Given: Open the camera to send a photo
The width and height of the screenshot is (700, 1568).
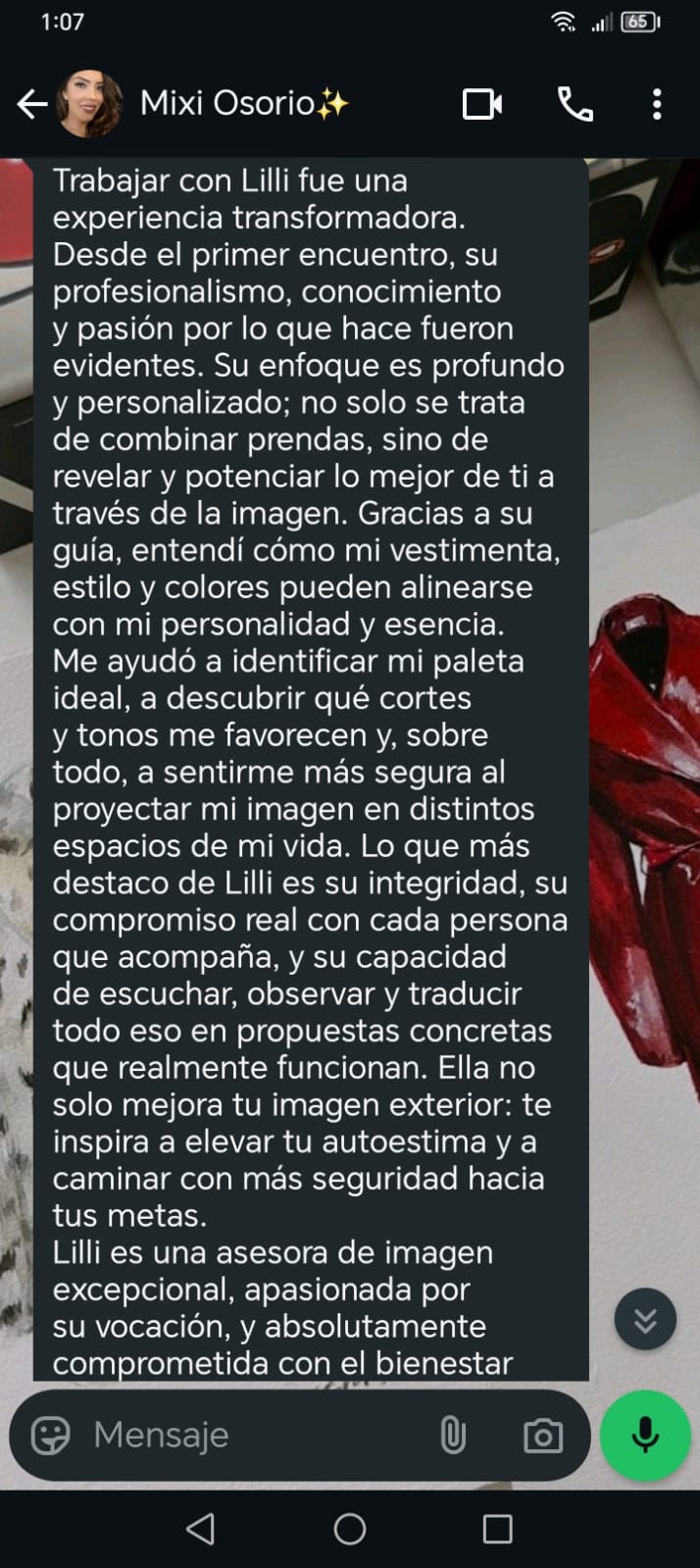Looking at the screenshot, I should click(543, 1436).
